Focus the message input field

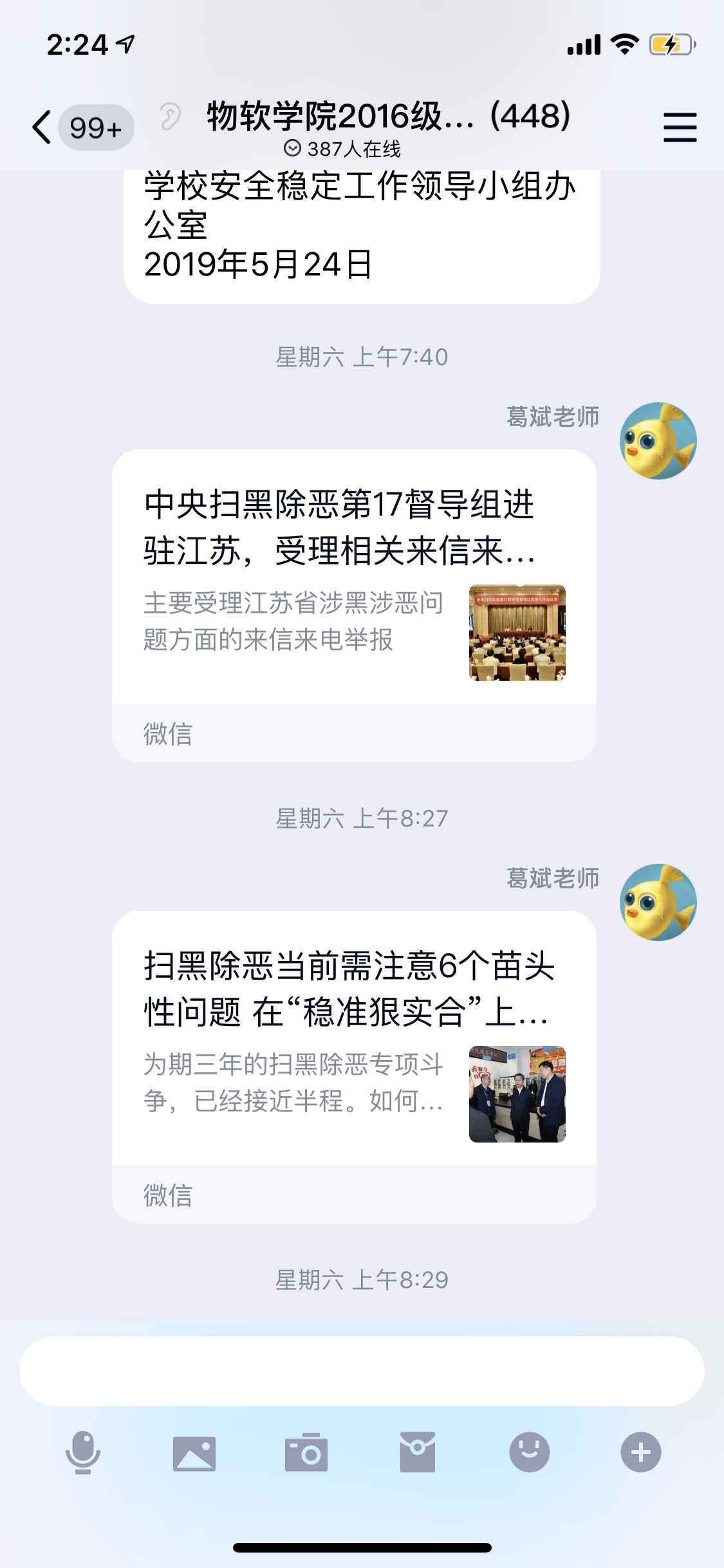(361, 1370)
